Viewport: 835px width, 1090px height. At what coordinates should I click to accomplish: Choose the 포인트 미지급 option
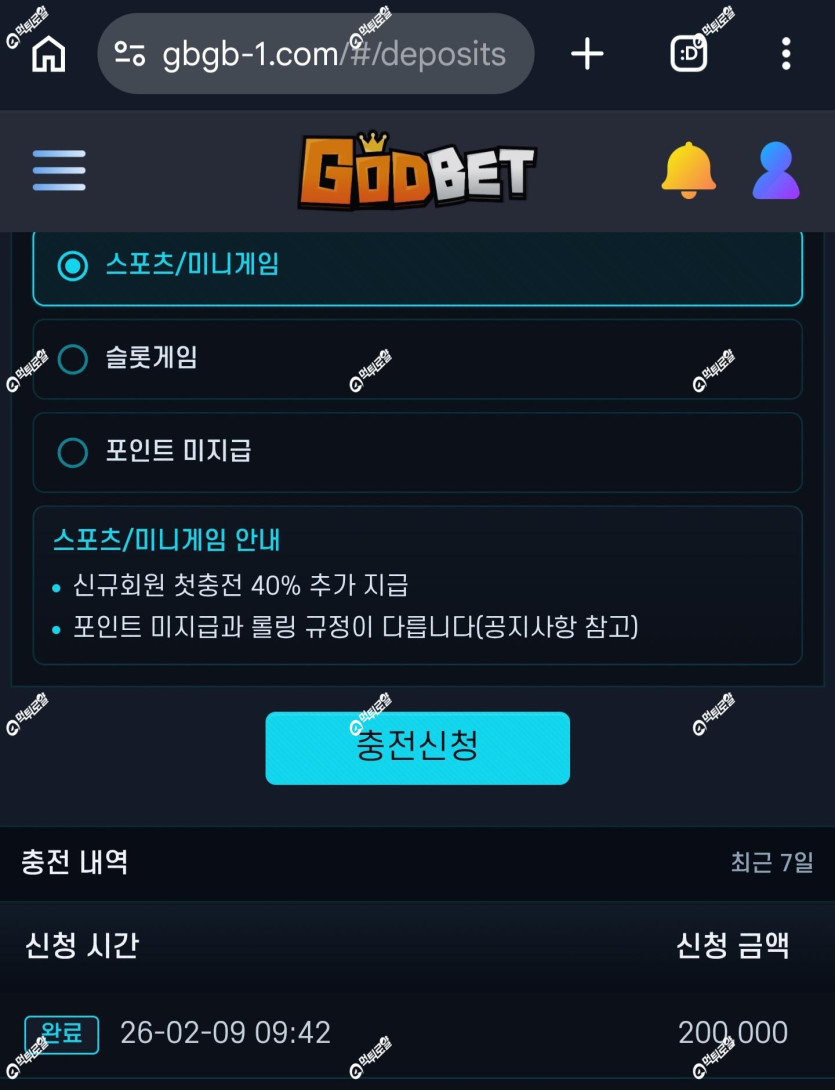(x=417, y=452)
